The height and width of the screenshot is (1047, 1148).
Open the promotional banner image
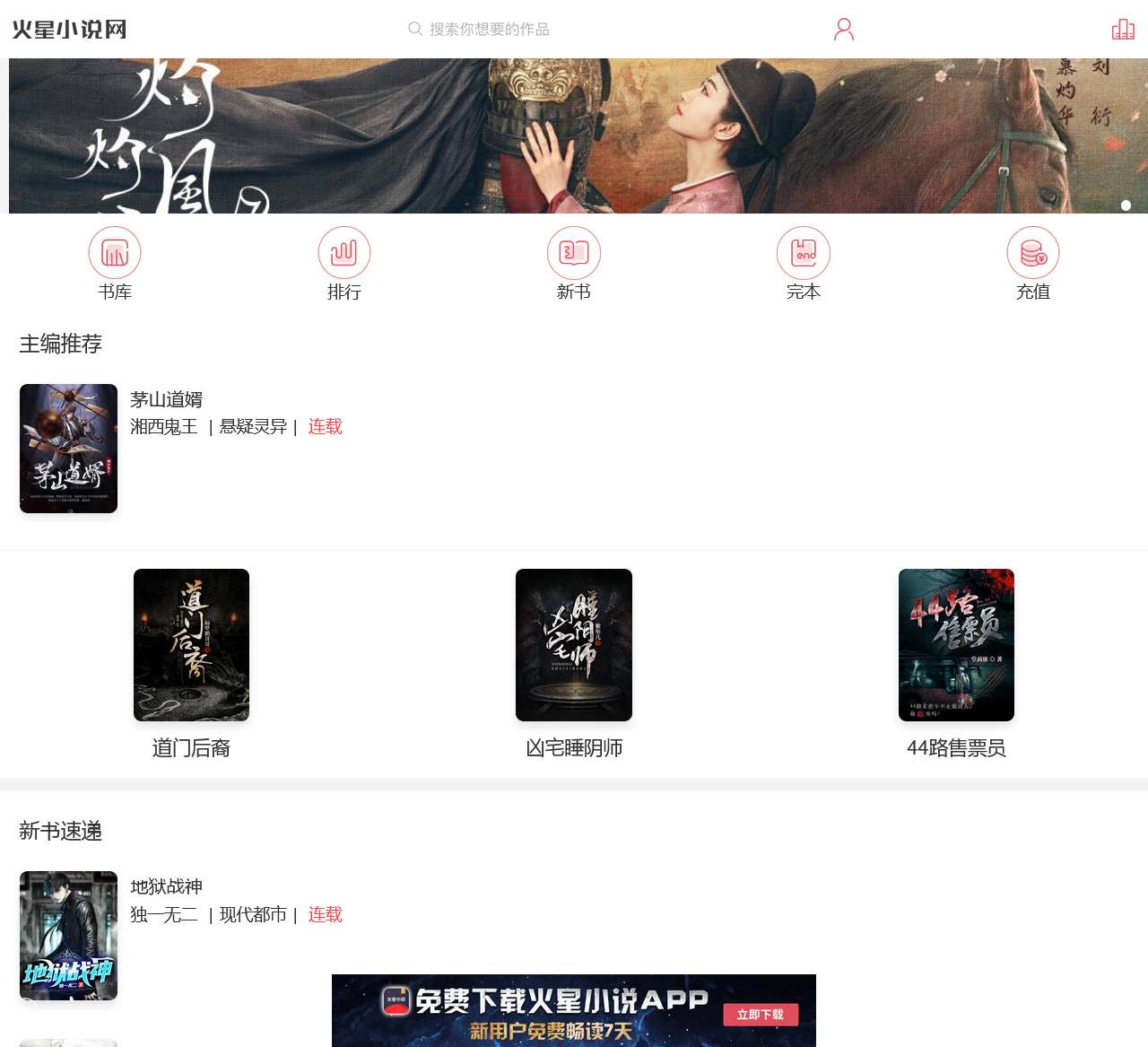click(574, 135)
